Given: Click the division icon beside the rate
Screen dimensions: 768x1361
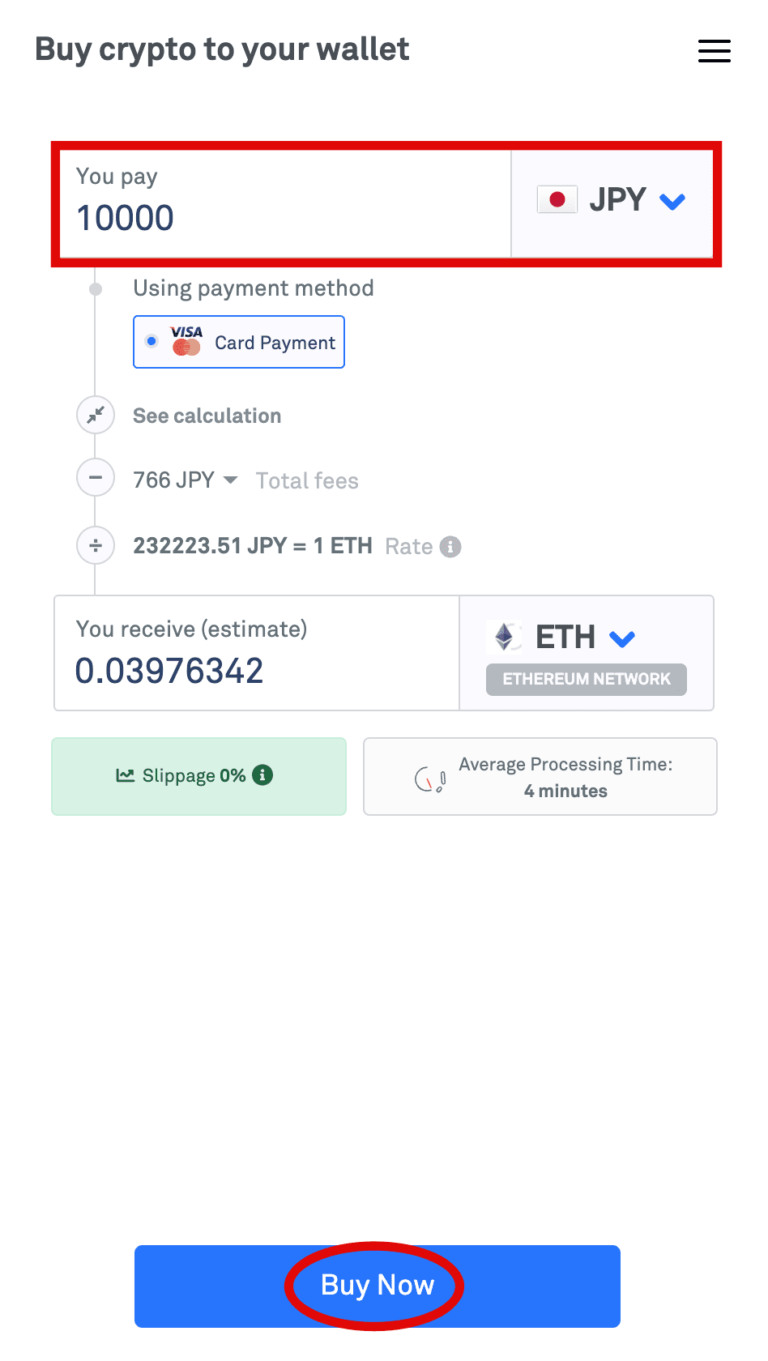Looking at the screenshot, I should pyautogui.click(x=95, y=545).
